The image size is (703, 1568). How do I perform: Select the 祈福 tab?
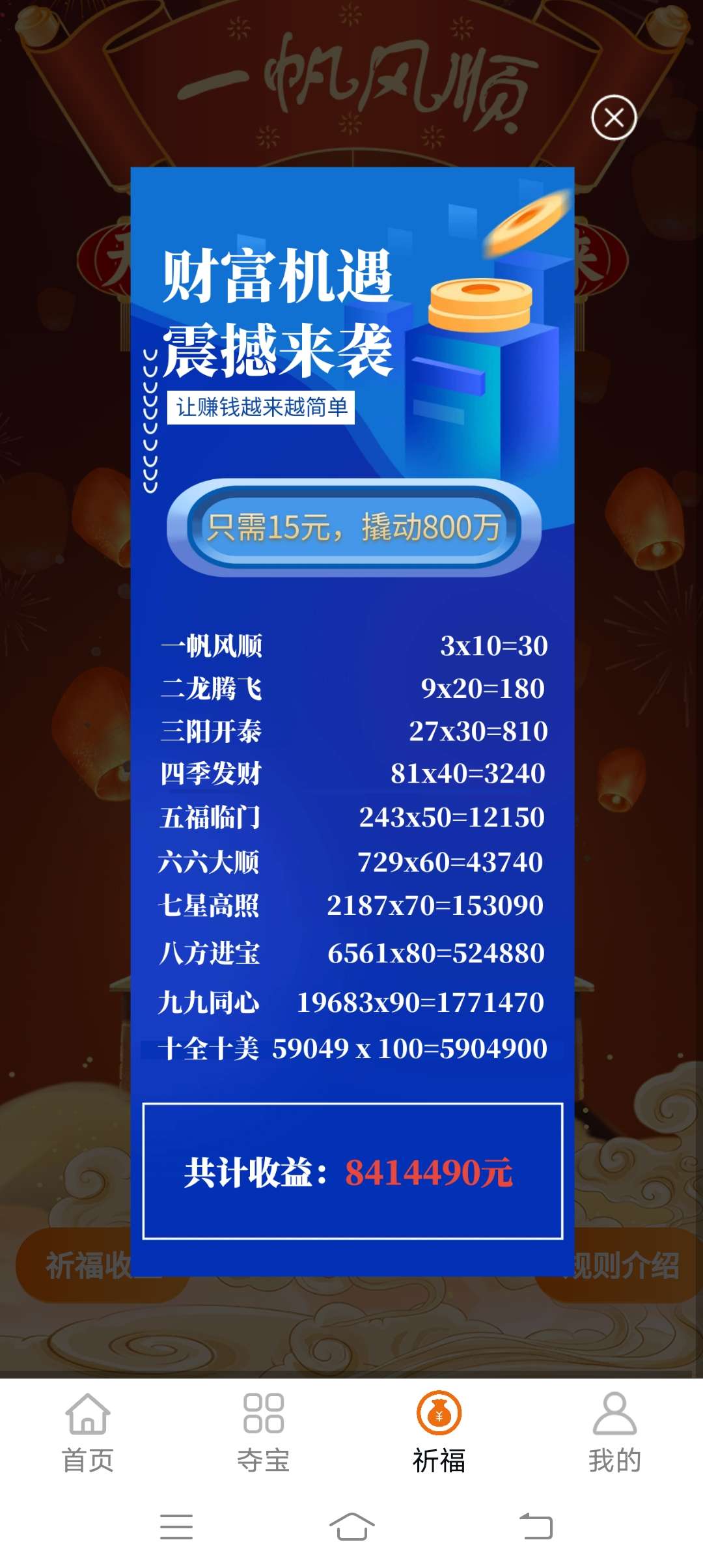coord(439,1433)
